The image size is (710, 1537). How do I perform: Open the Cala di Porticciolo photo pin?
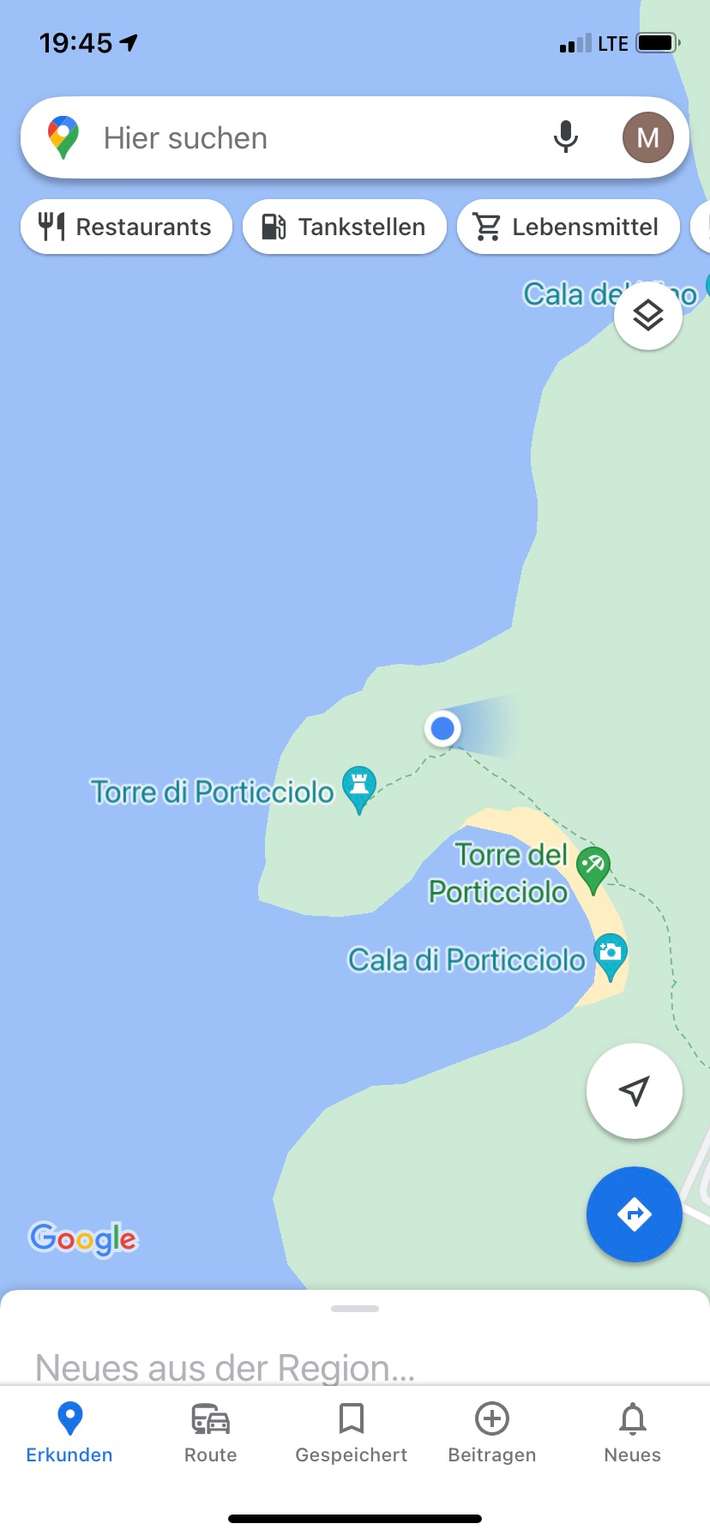(x=609, y=954)
